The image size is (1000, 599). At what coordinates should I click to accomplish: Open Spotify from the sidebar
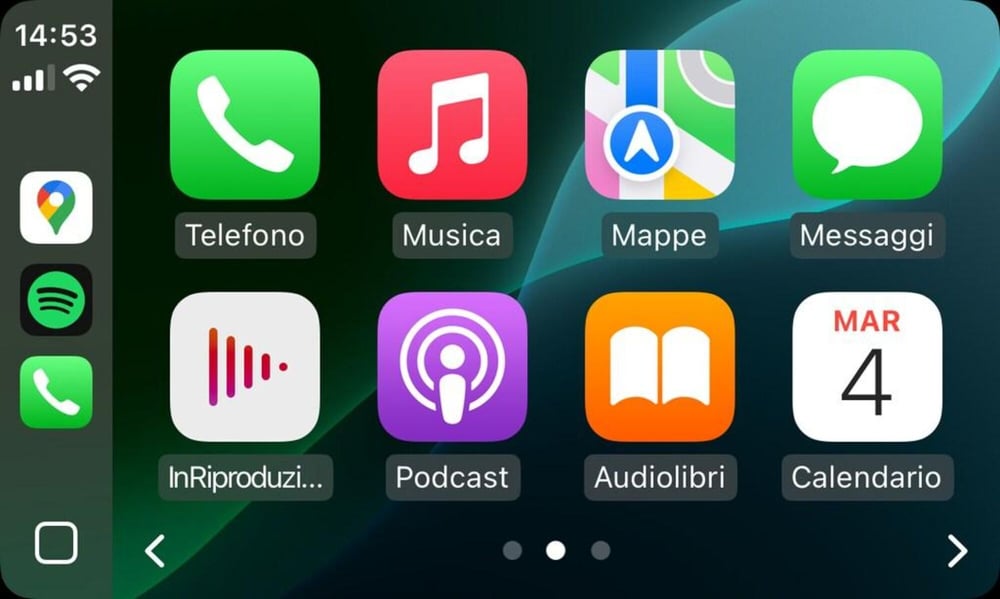pos(56,300)
